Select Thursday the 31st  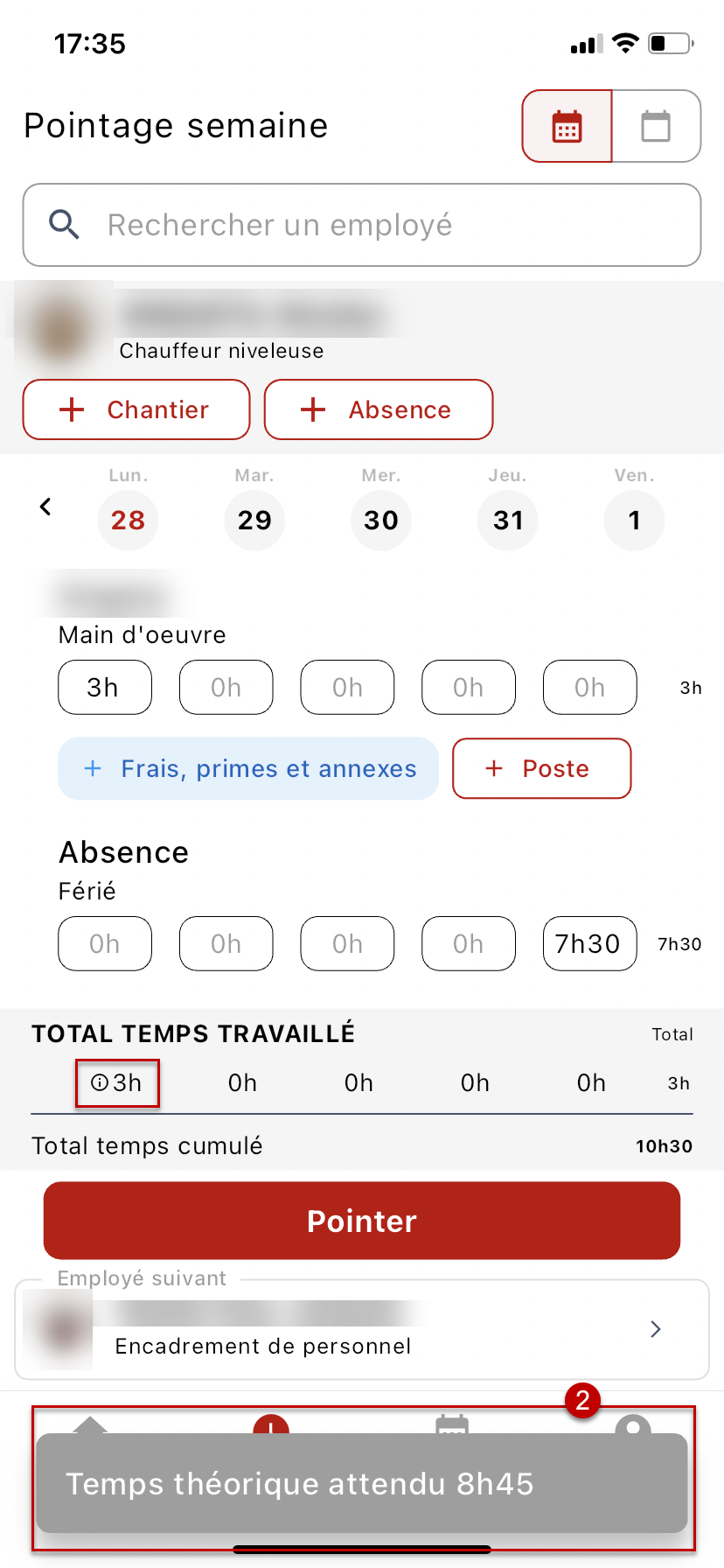[508, 520]
